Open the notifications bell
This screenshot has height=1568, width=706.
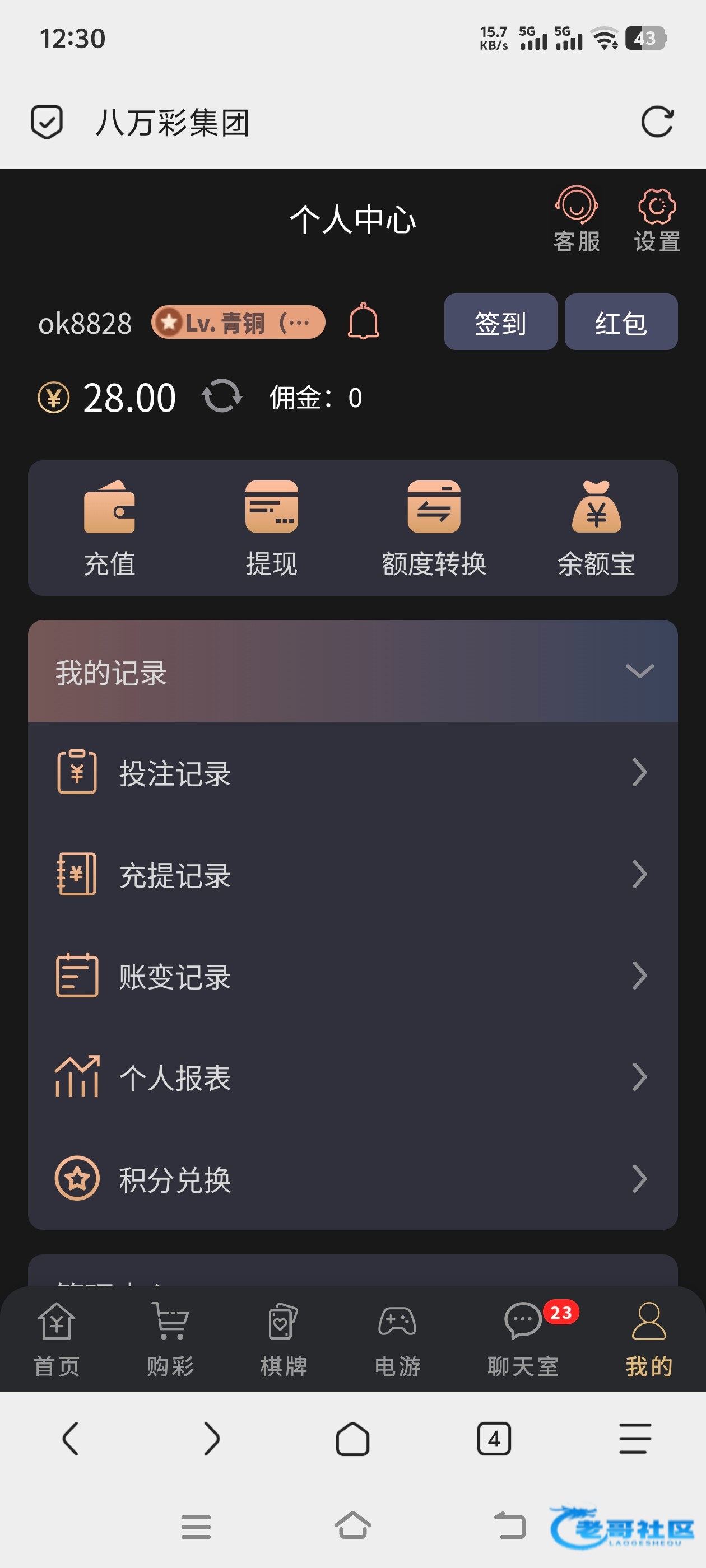coord(363,321)
